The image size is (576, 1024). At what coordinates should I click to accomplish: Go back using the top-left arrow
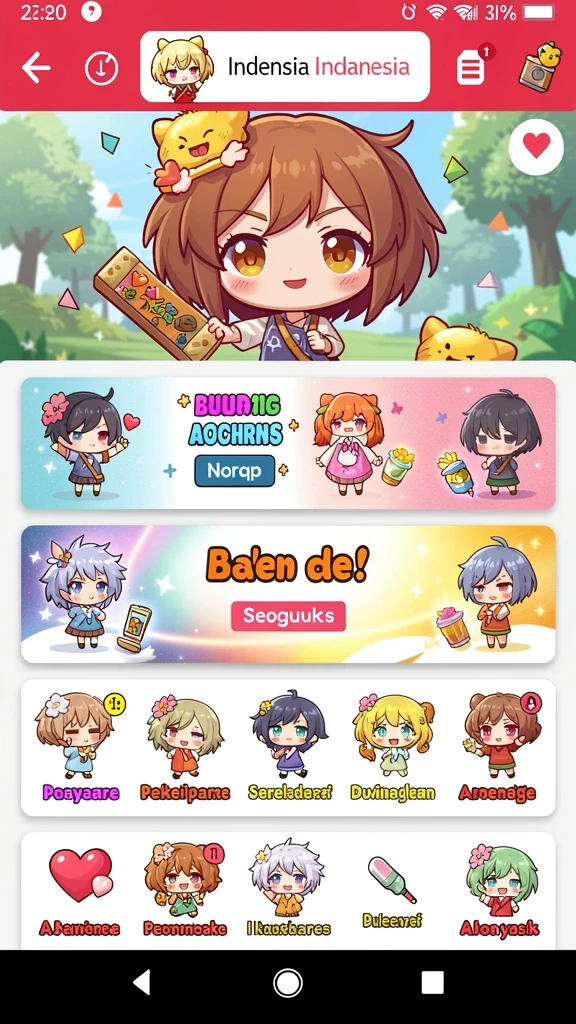click(36, 67)
